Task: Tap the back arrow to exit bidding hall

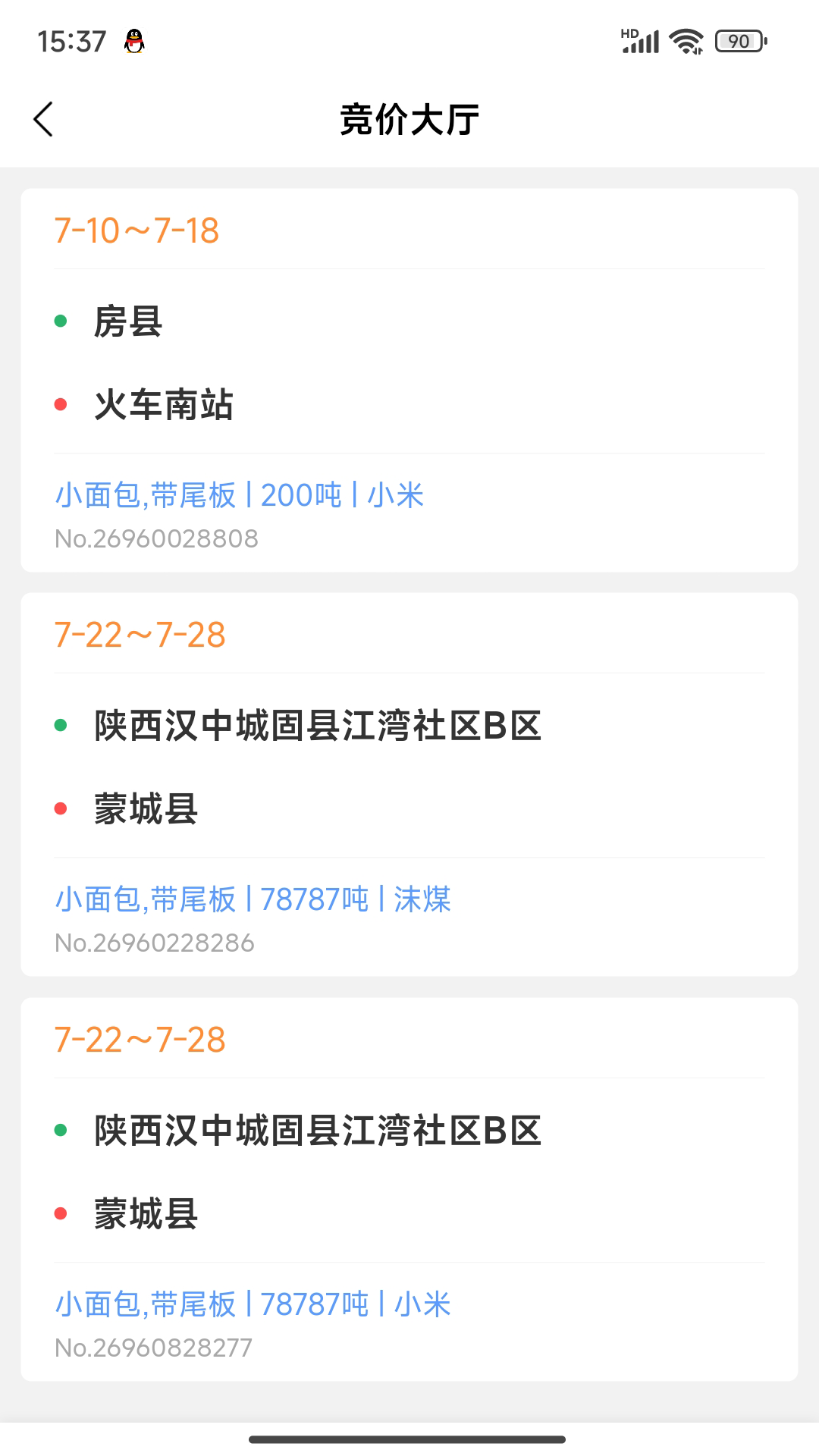Action: coord(43,119)
